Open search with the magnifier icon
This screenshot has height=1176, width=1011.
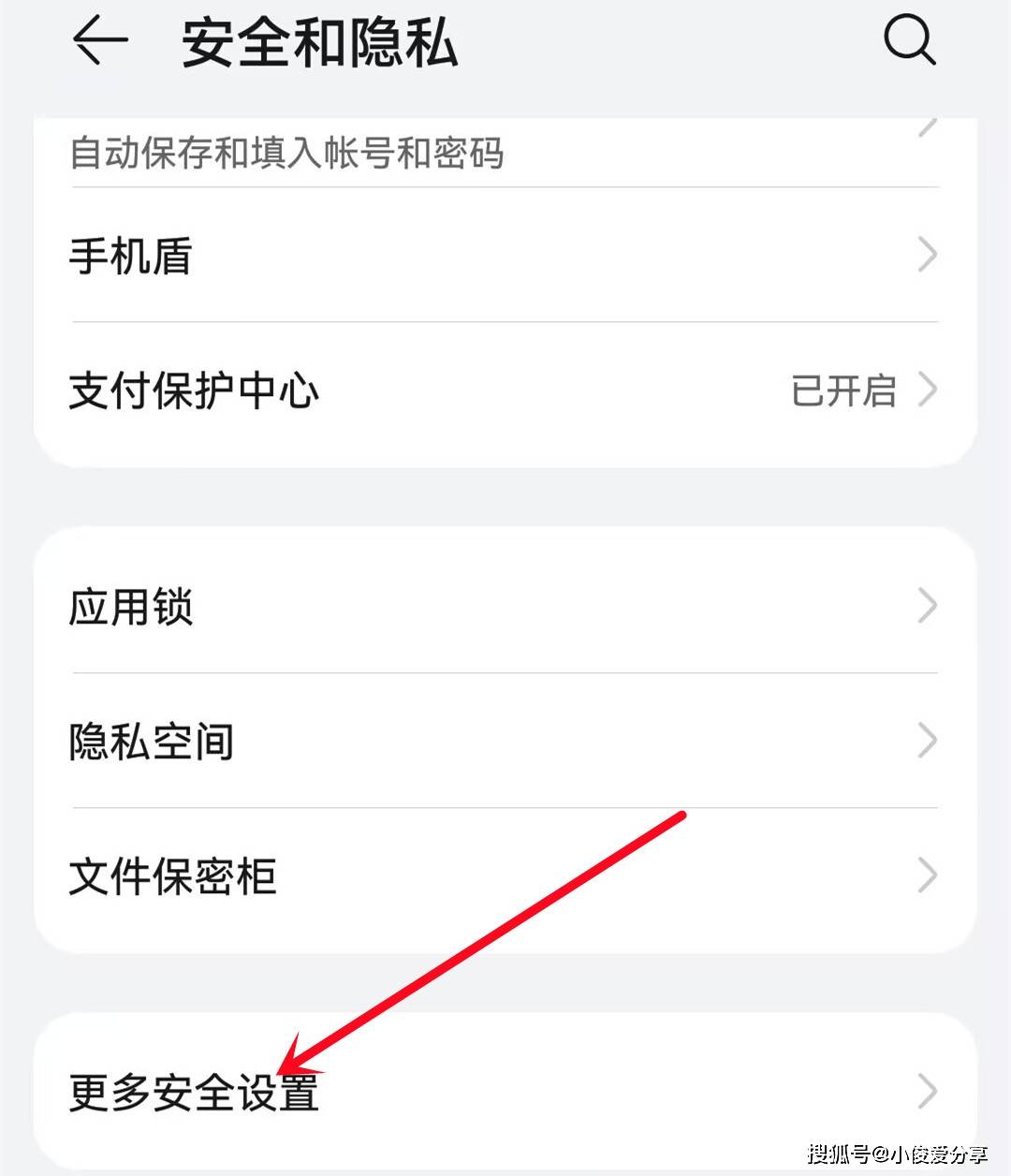[x=909, y=42]
